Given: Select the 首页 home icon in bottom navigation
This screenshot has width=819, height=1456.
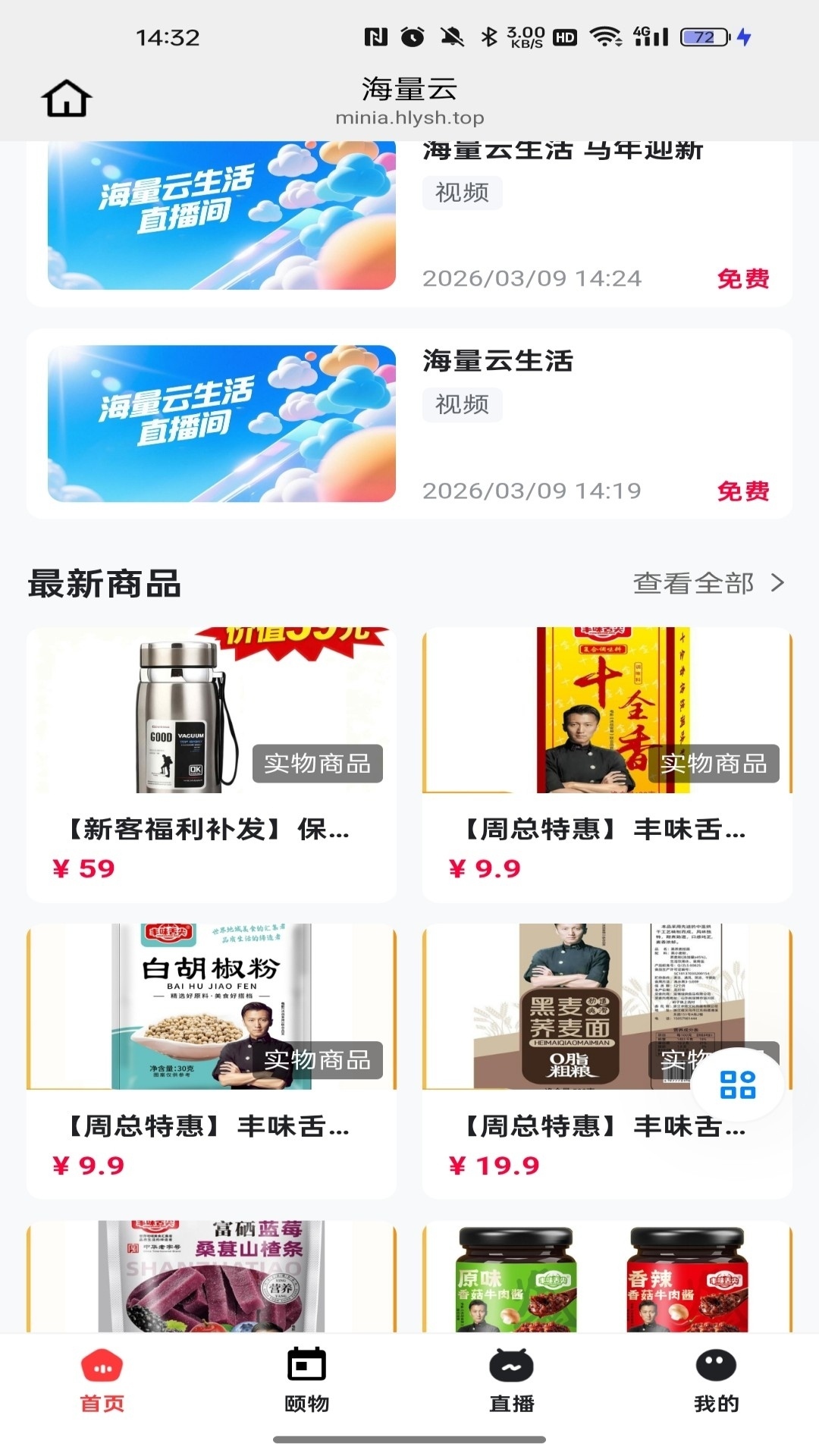Looking at the screenshot, I should (x=103, y=1365).
